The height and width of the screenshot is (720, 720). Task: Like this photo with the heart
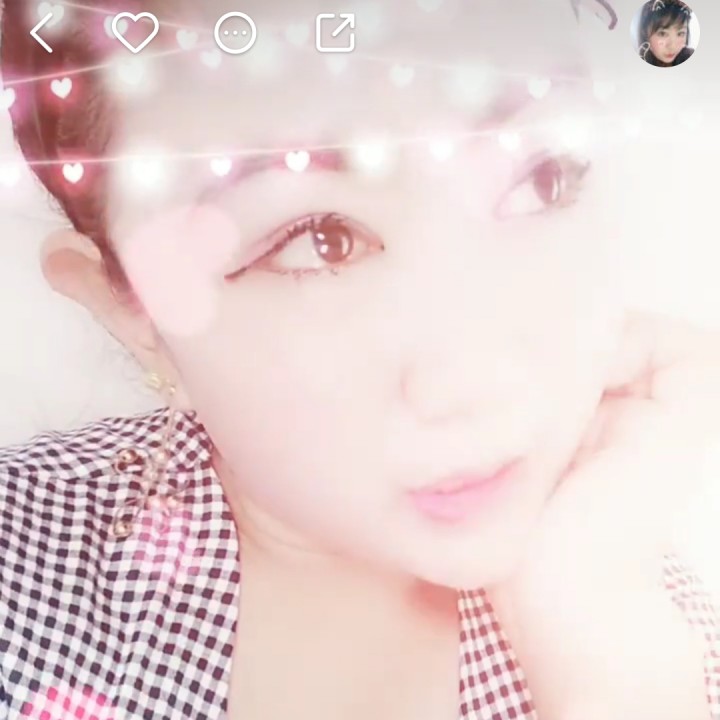(x=135, y=33)
